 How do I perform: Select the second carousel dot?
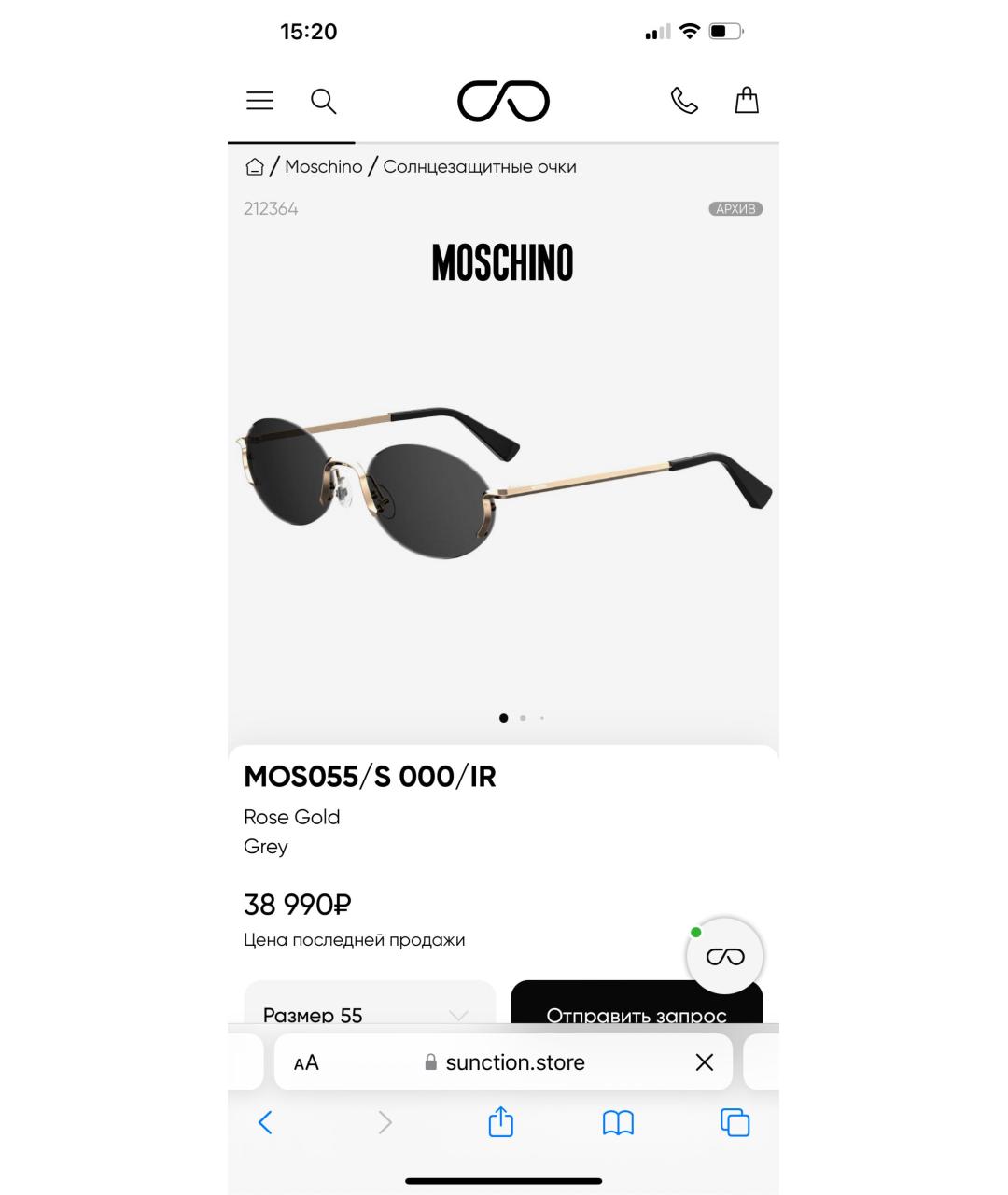pyautogui.click(x=523, y=718)
